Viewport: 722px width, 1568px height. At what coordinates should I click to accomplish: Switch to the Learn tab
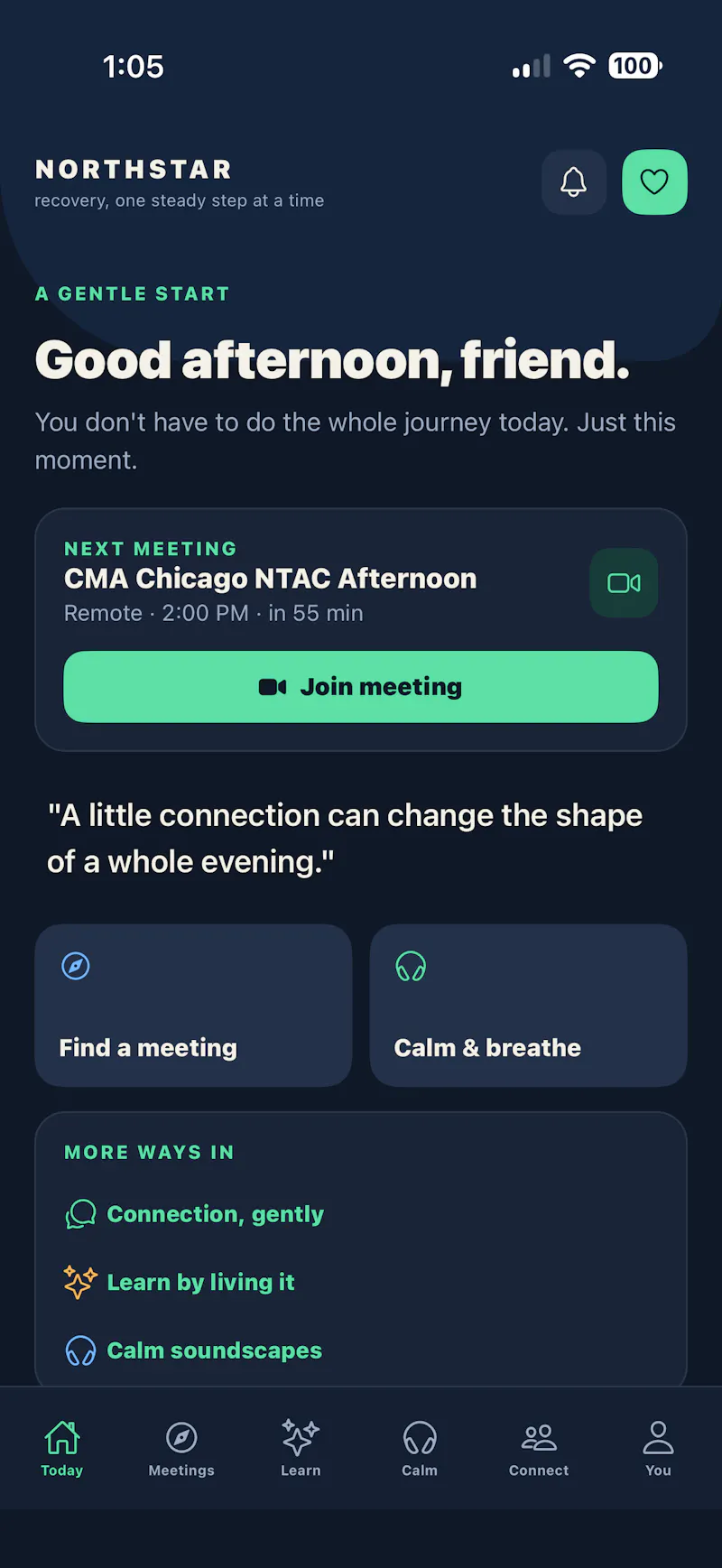(x=301, y=1448)
